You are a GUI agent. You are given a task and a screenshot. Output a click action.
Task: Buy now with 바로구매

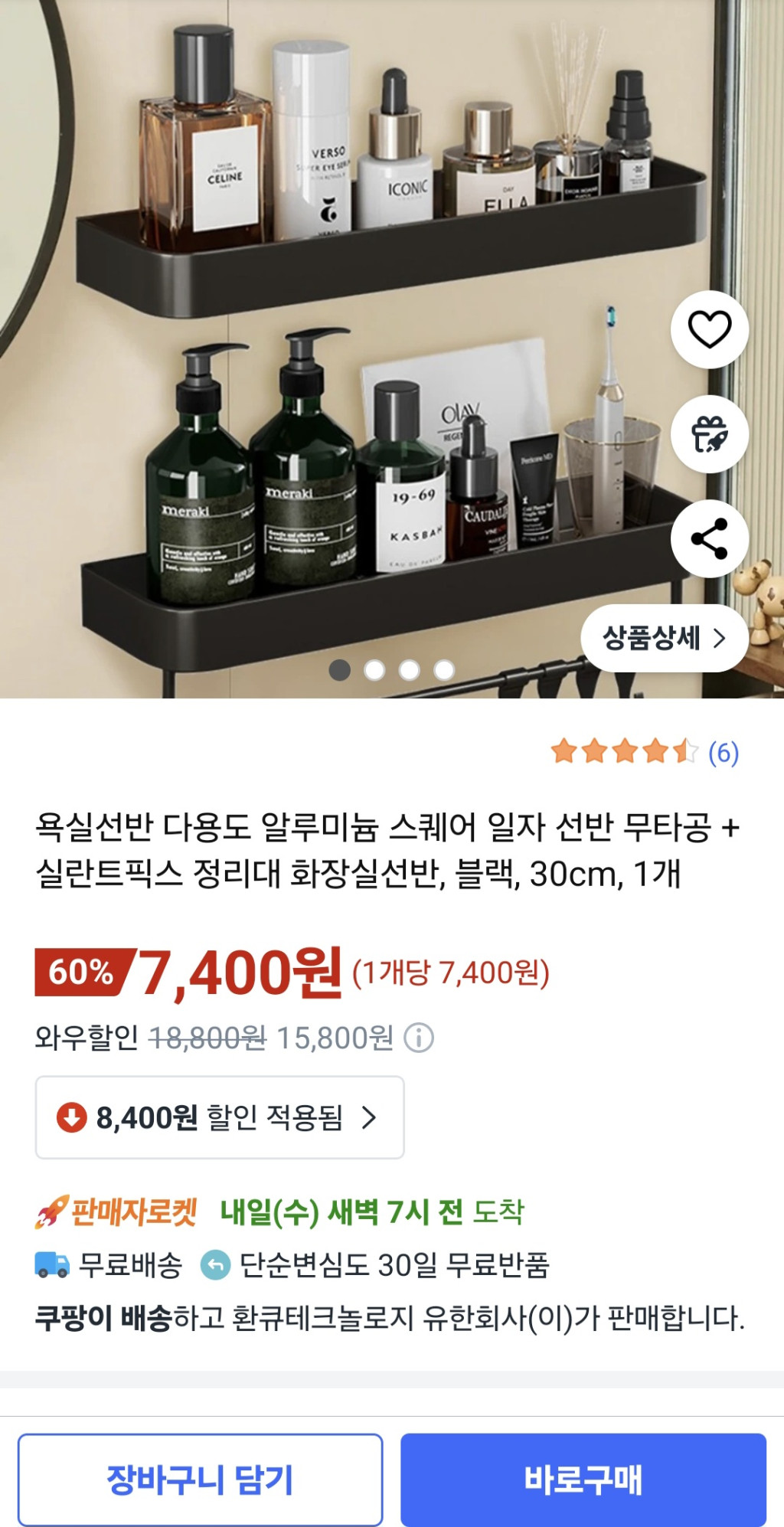click(583, 1479)
